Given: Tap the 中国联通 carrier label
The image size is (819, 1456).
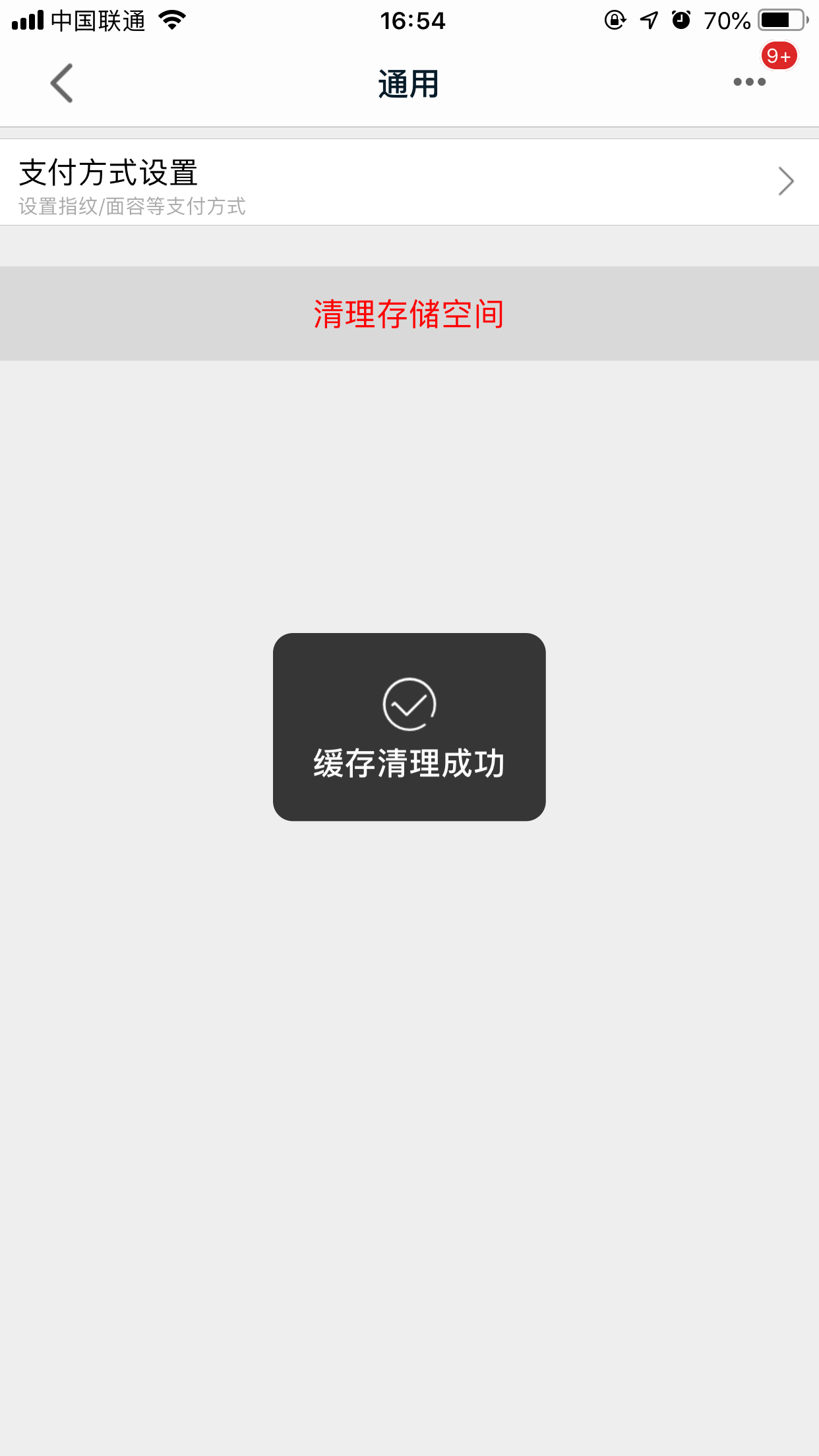Looking at the screenshot, I should coord(98,20).
